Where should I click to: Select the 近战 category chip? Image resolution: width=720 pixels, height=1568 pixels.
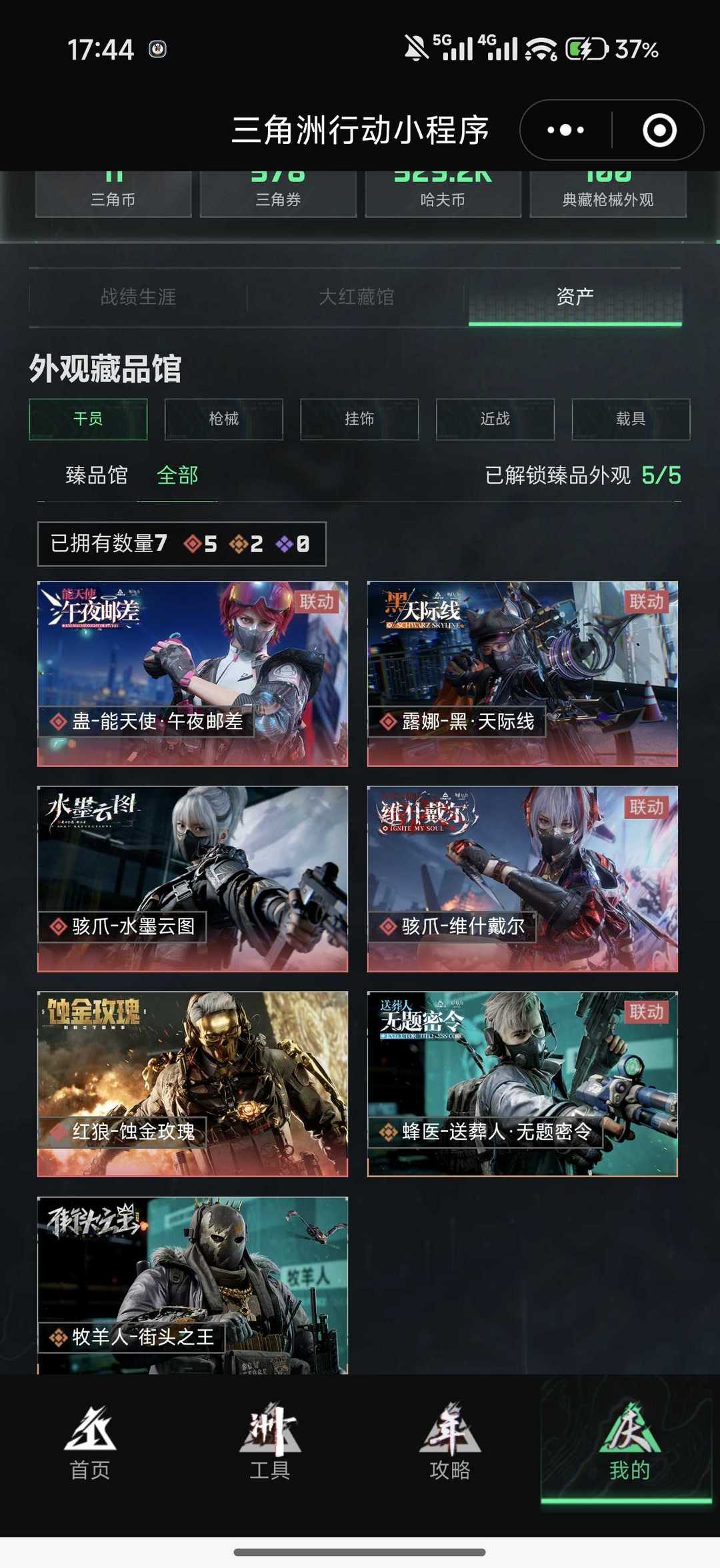point(495,419)
